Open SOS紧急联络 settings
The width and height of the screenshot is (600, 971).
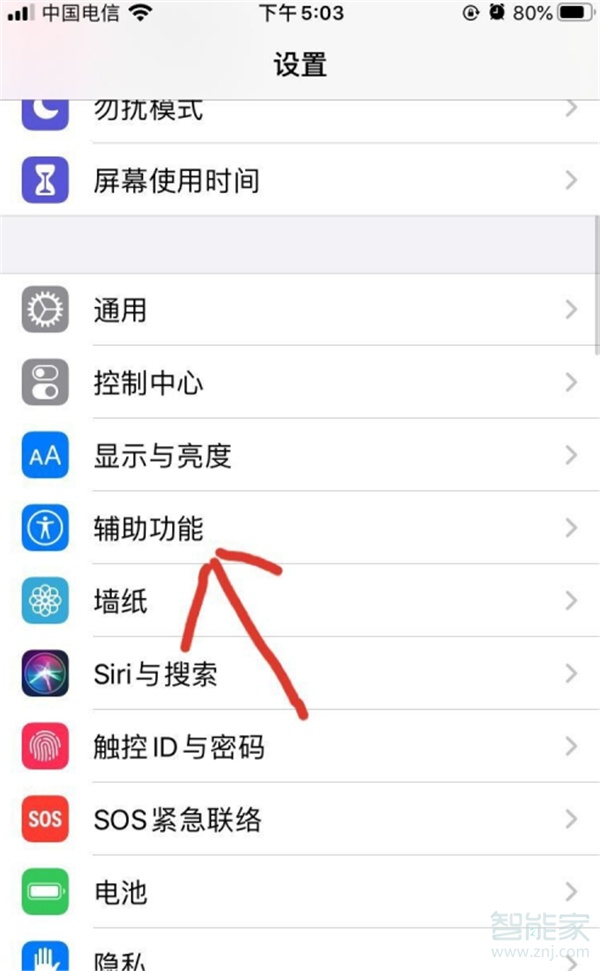[x=300, y=820]
